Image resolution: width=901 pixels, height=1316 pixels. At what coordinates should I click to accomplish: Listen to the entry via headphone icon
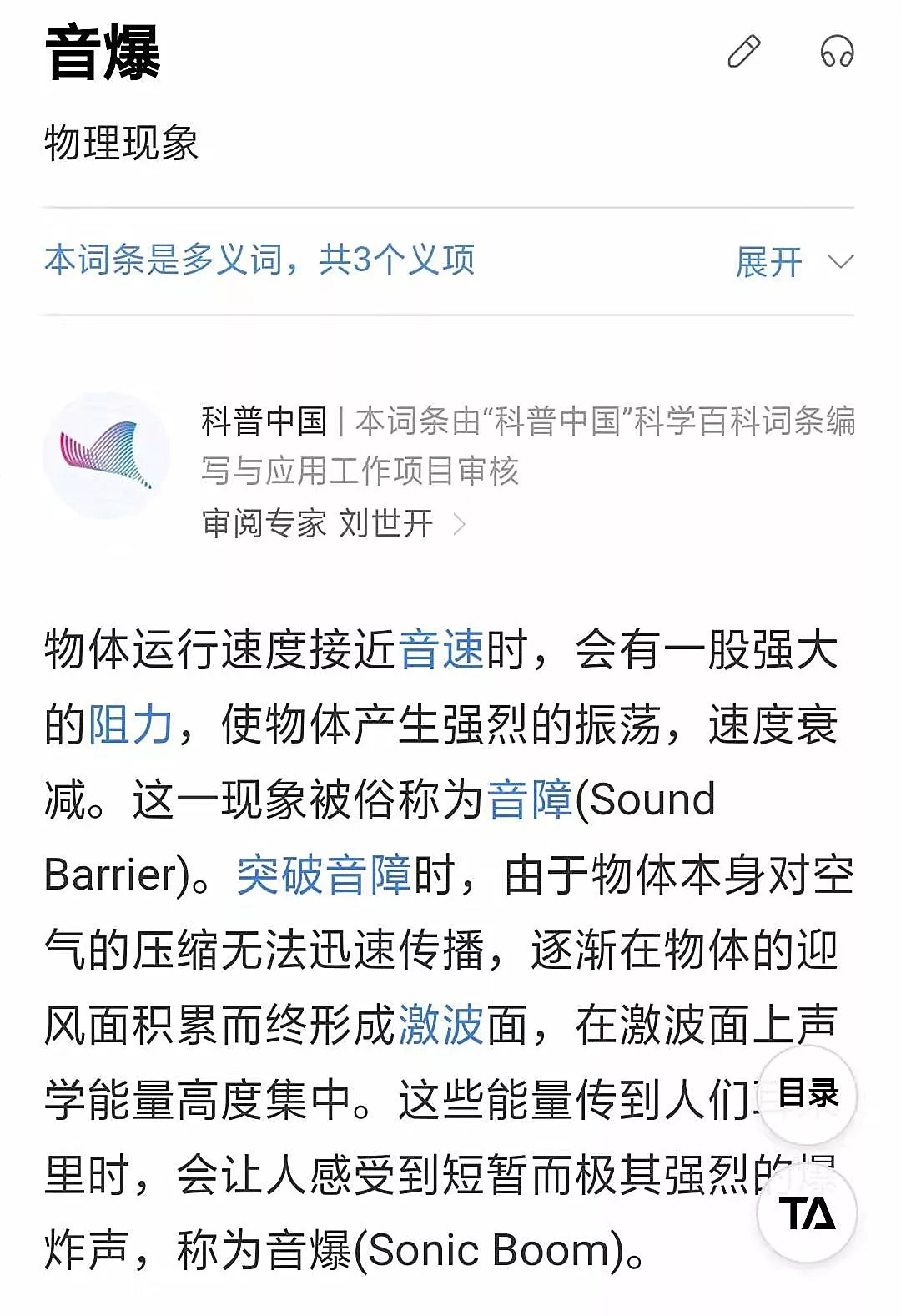click(x=837, y=52)
